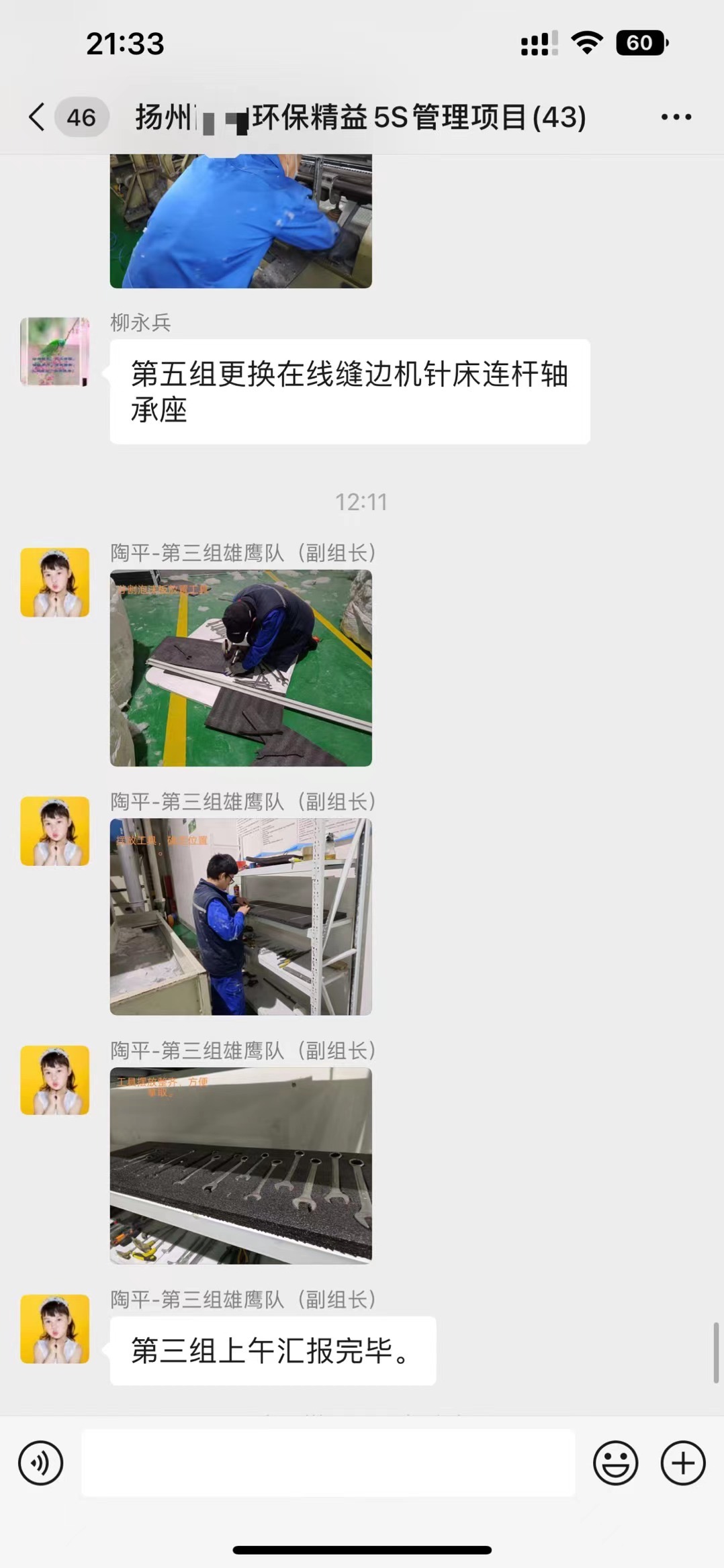Open the plus attachments menu

683,1463
